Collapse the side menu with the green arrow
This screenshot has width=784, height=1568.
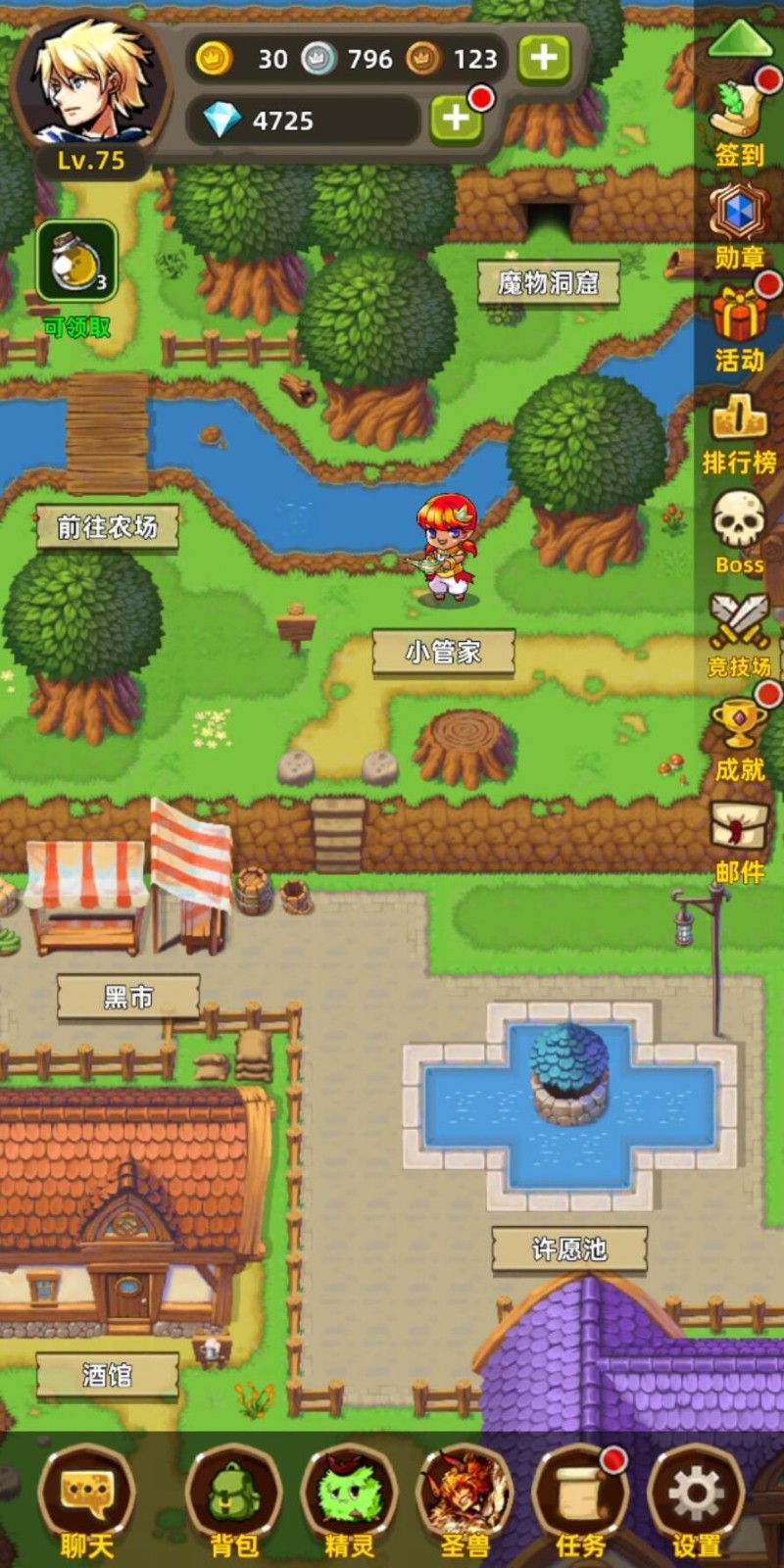[x=740, y=39]
